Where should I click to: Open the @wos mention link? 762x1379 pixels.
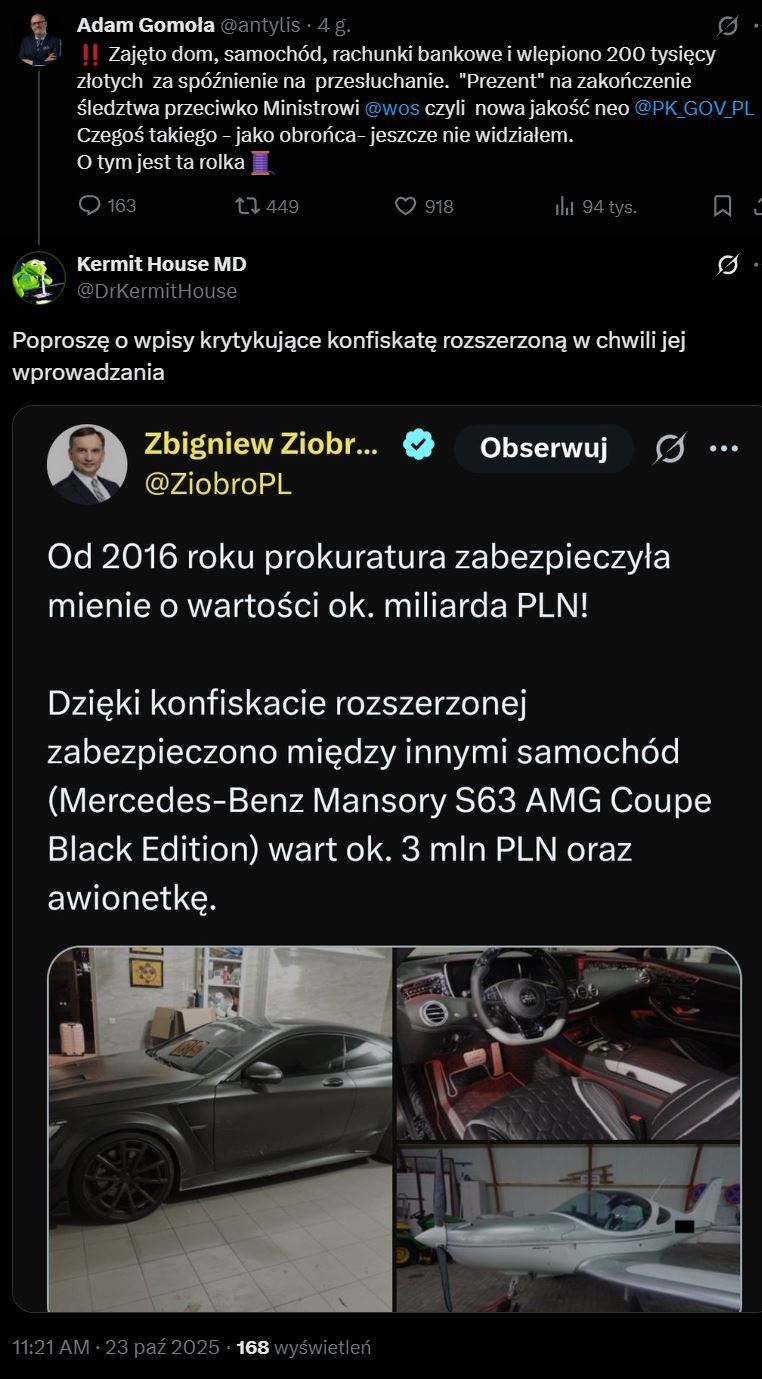coord(398,108)
